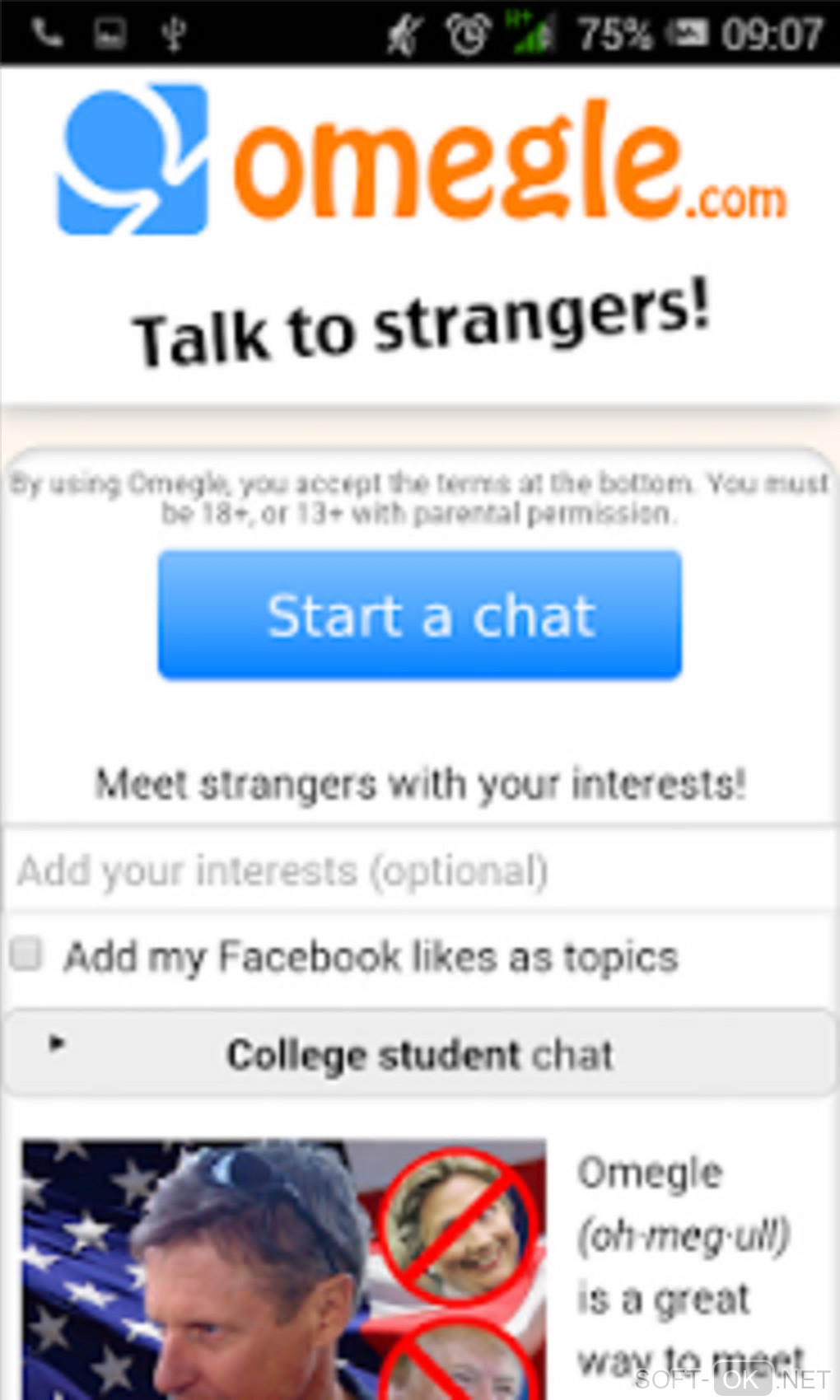The image size is (840, 1400).
Task: Tap the Start a chat button
Action: pos(419,615)
